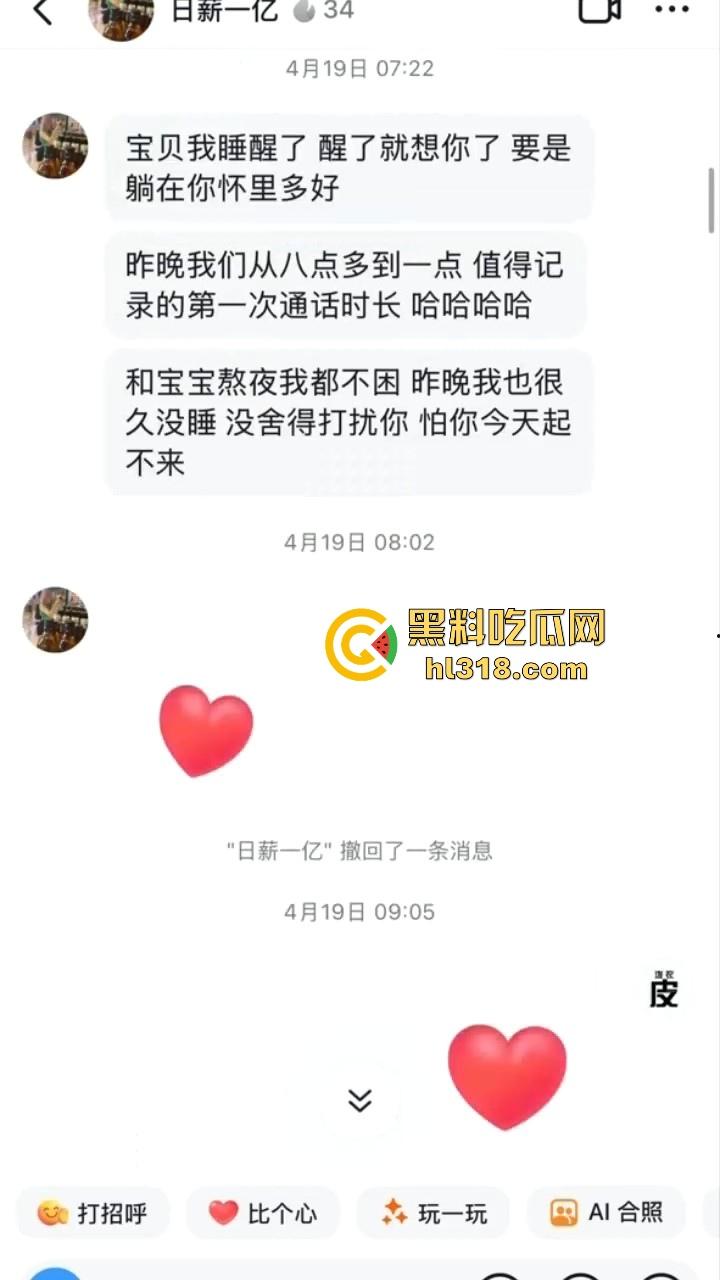Start a video call with 日薪一亿
Viewport: 720px width, 1280px height.
pos(597,12)
